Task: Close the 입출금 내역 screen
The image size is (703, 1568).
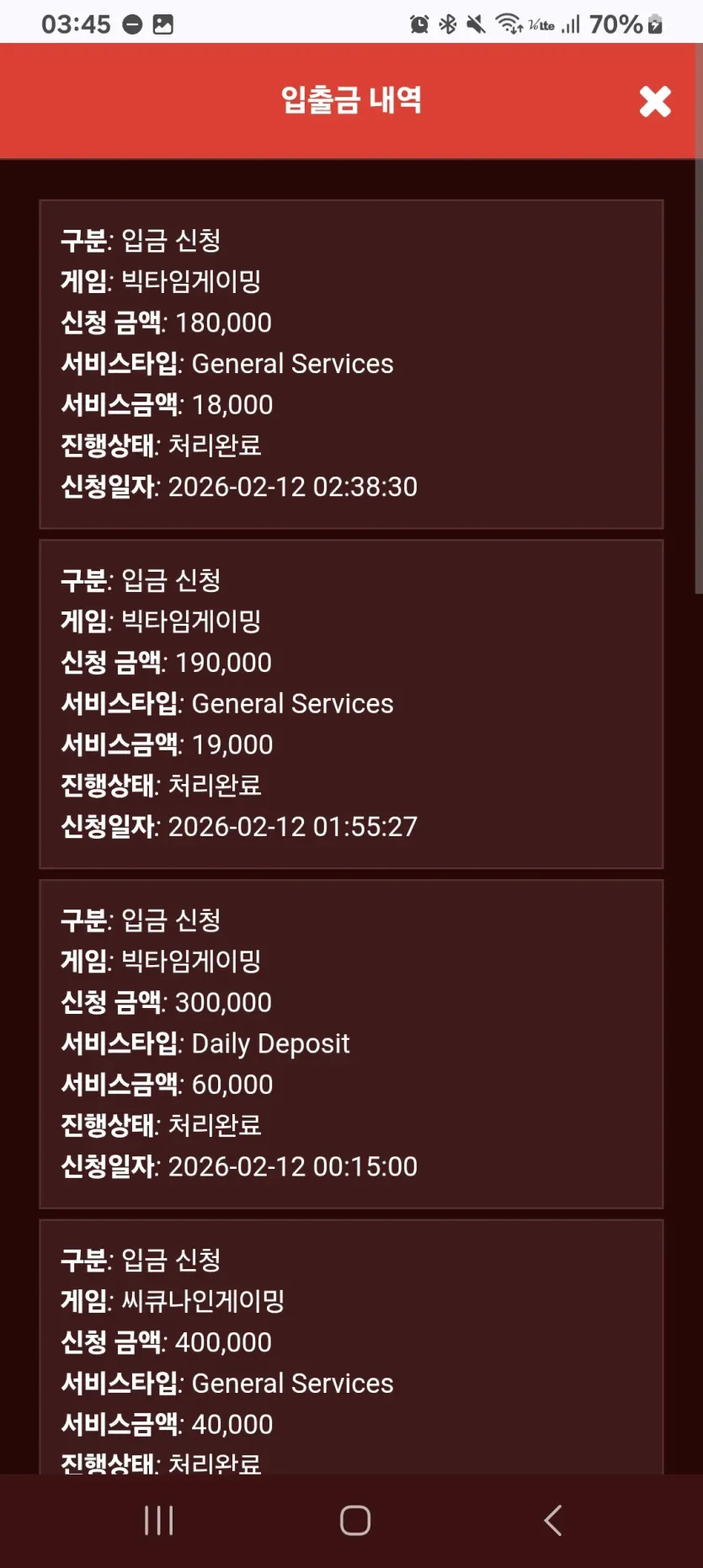Action: coord(655,101)
